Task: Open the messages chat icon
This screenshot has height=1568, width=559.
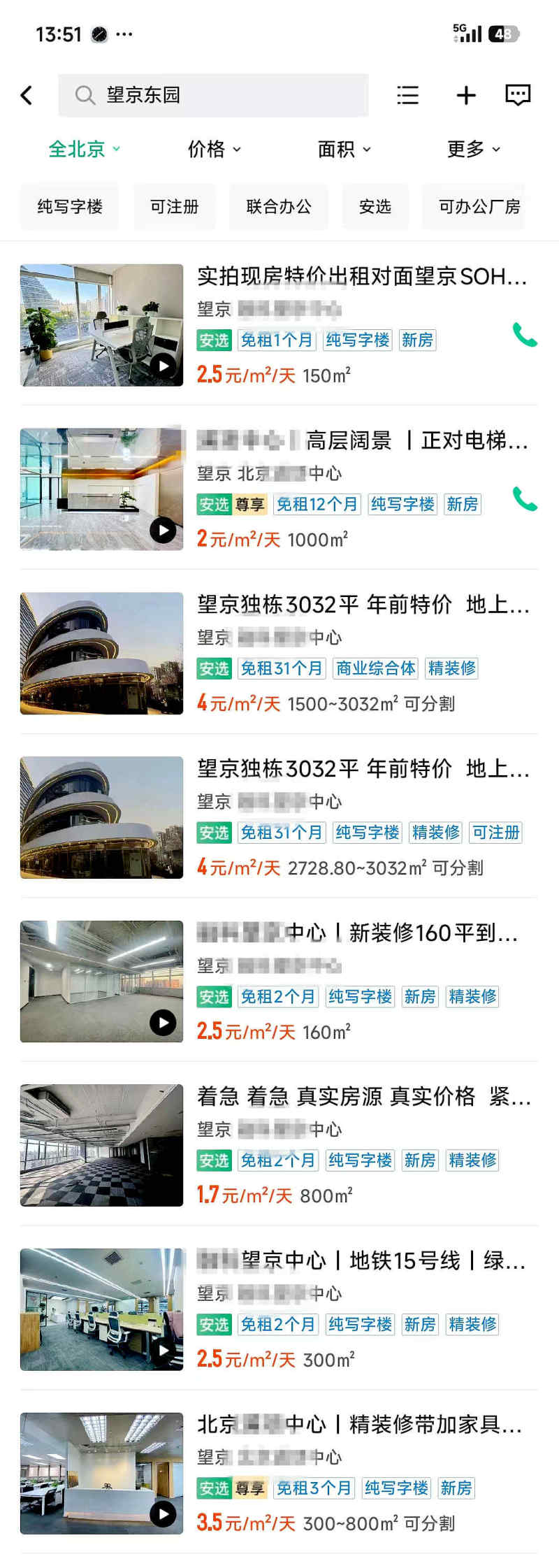Action: pos(518,95)
